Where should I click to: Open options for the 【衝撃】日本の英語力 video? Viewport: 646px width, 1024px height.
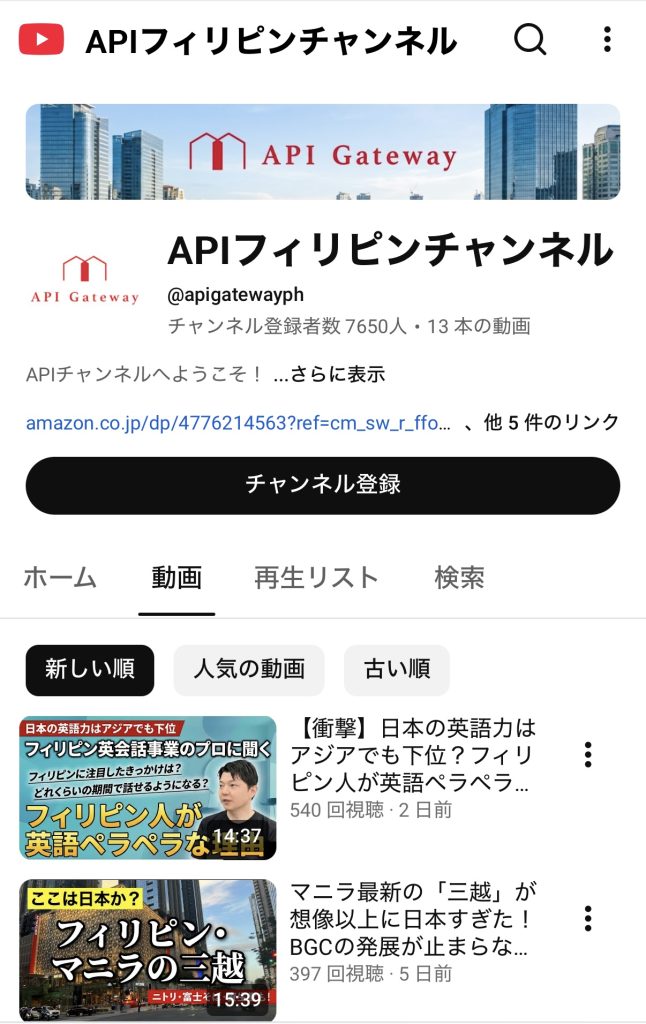(x=588, y=755)
